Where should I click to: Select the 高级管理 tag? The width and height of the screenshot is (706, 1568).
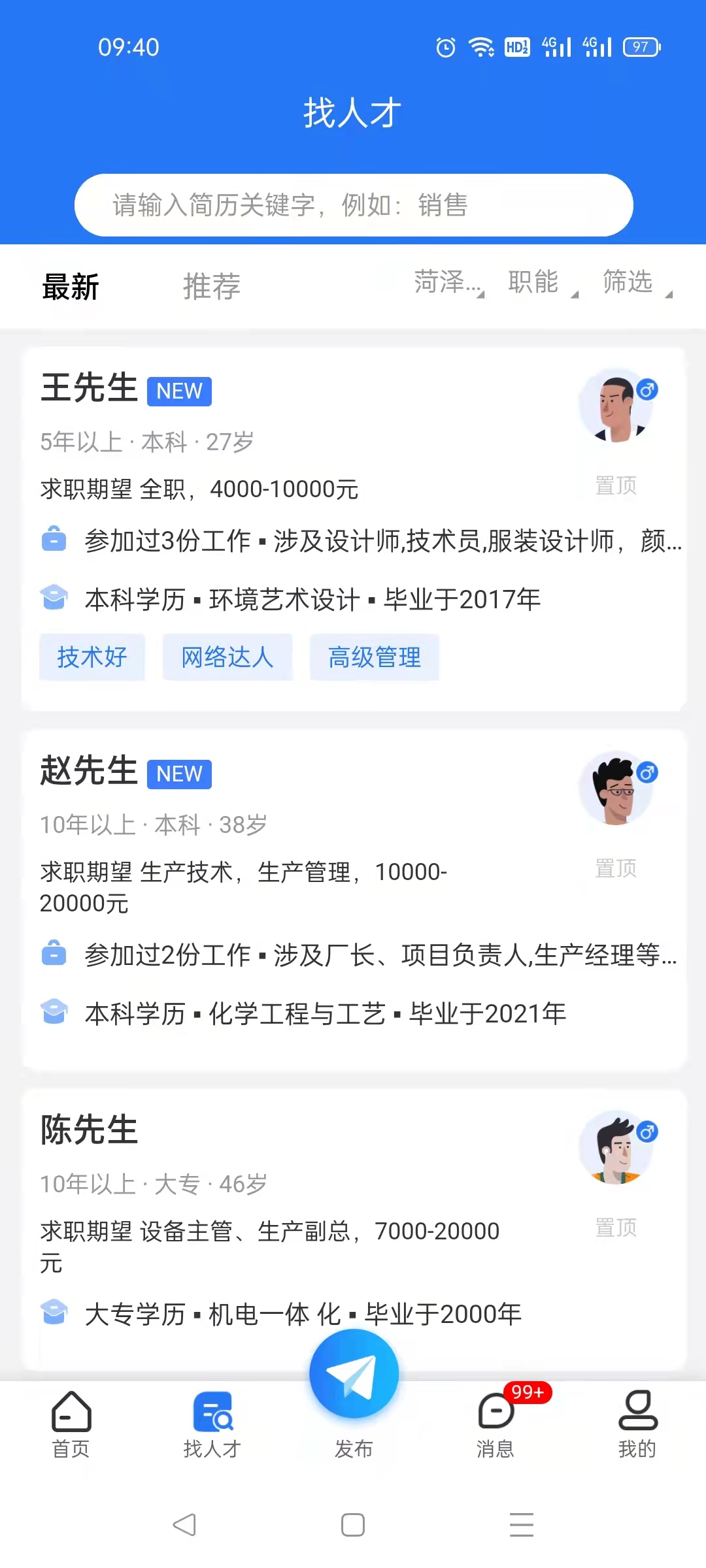click(375, 657)
